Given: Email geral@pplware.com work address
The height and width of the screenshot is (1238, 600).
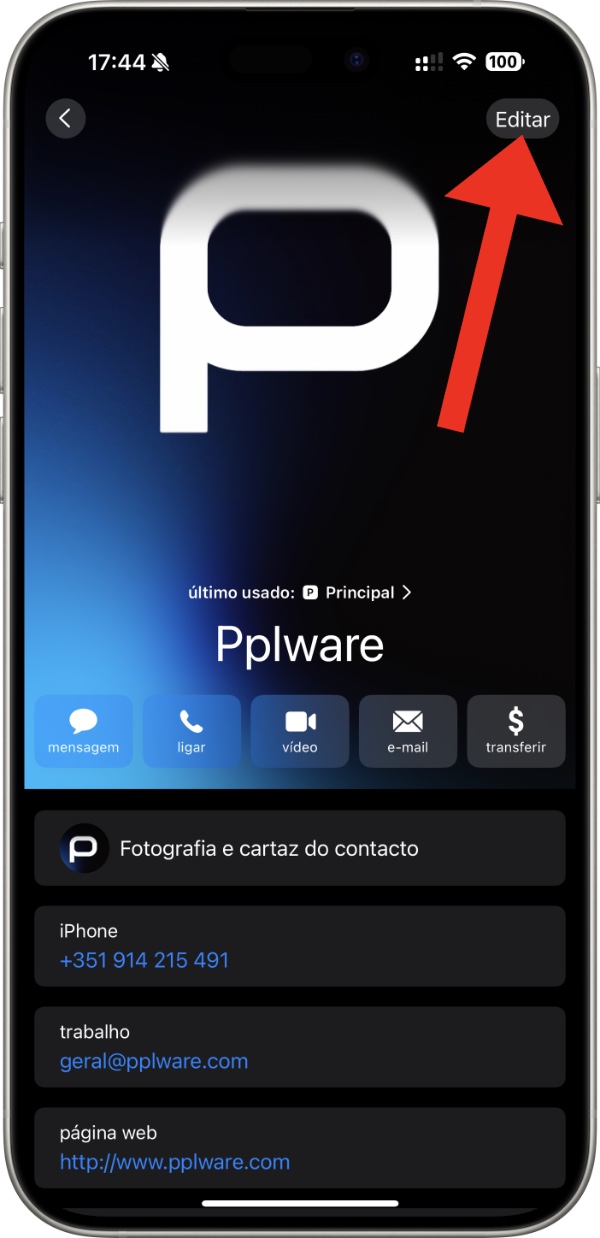Looking at the screenshot, I should [154, 1061].
